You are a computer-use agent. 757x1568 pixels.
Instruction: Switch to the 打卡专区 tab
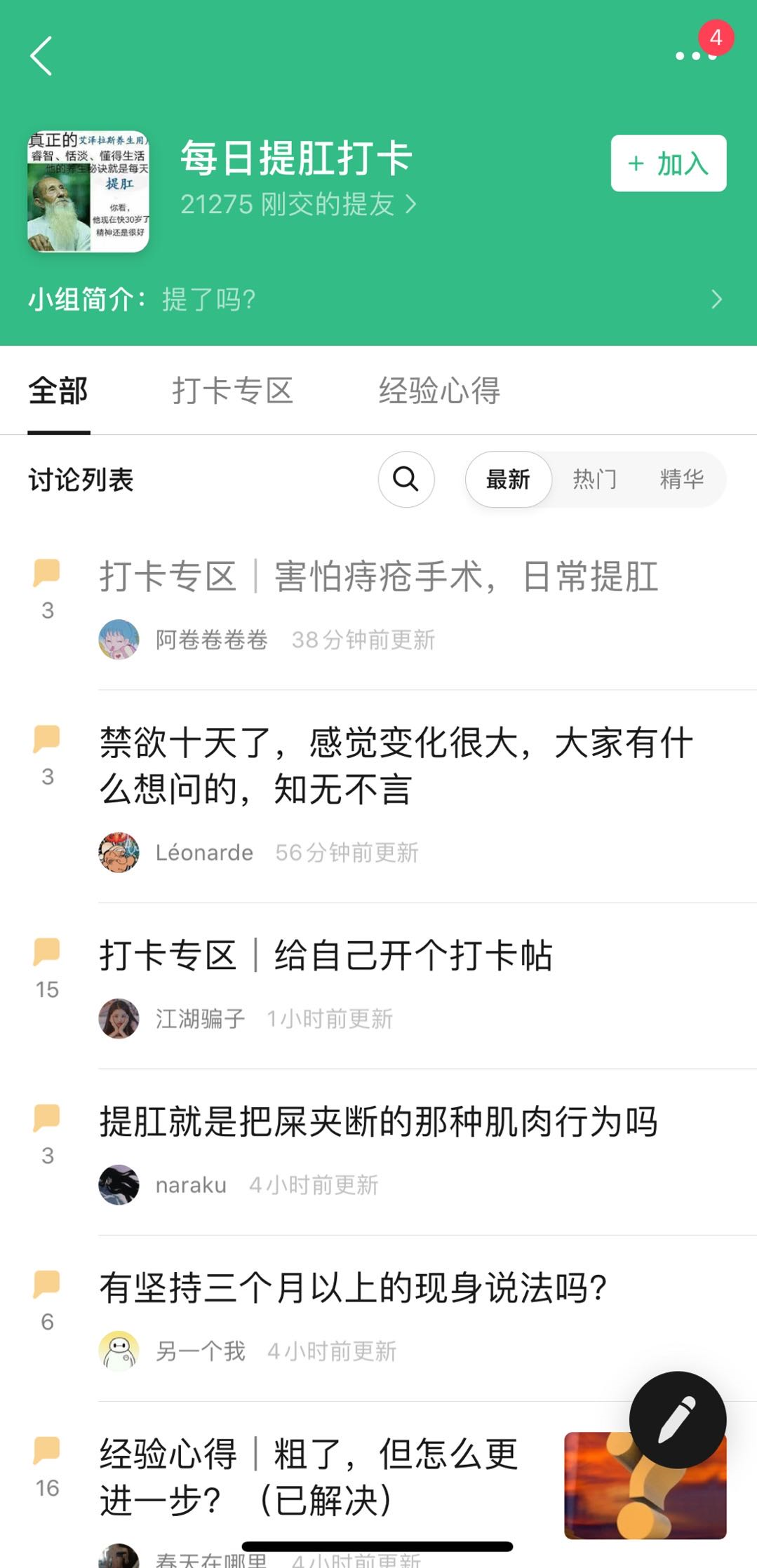coord(232,391)
